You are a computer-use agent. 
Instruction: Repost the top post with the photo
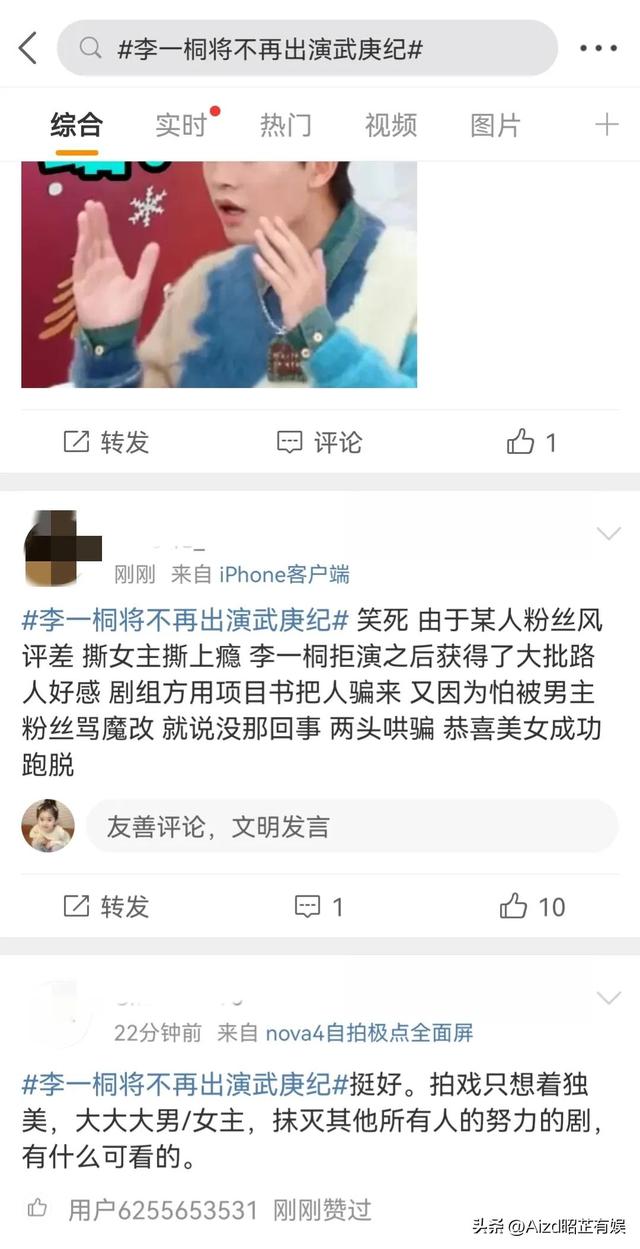pyautogui.click(x=106, y=442)
